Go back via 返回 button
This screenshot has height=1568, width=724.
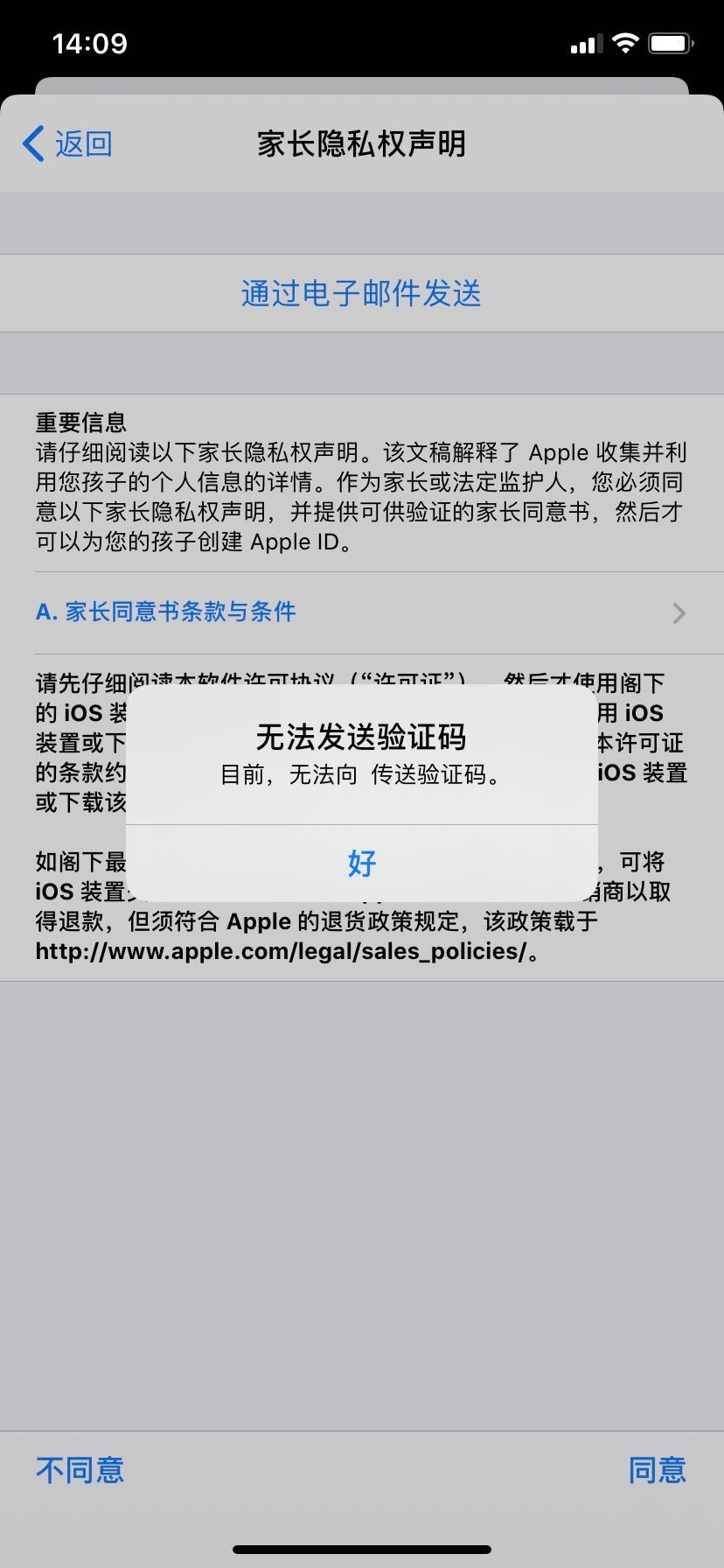[68, 143]
